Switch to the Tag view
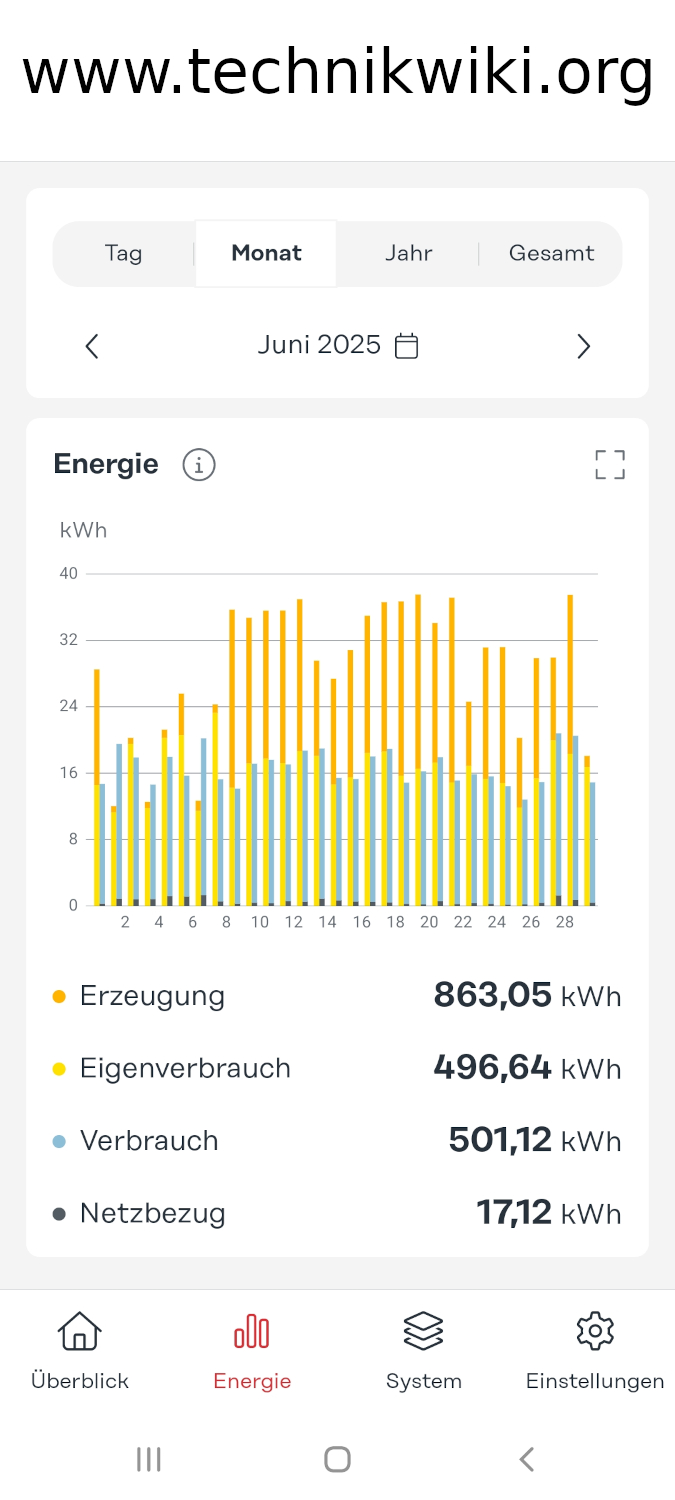 pos(124,254)
